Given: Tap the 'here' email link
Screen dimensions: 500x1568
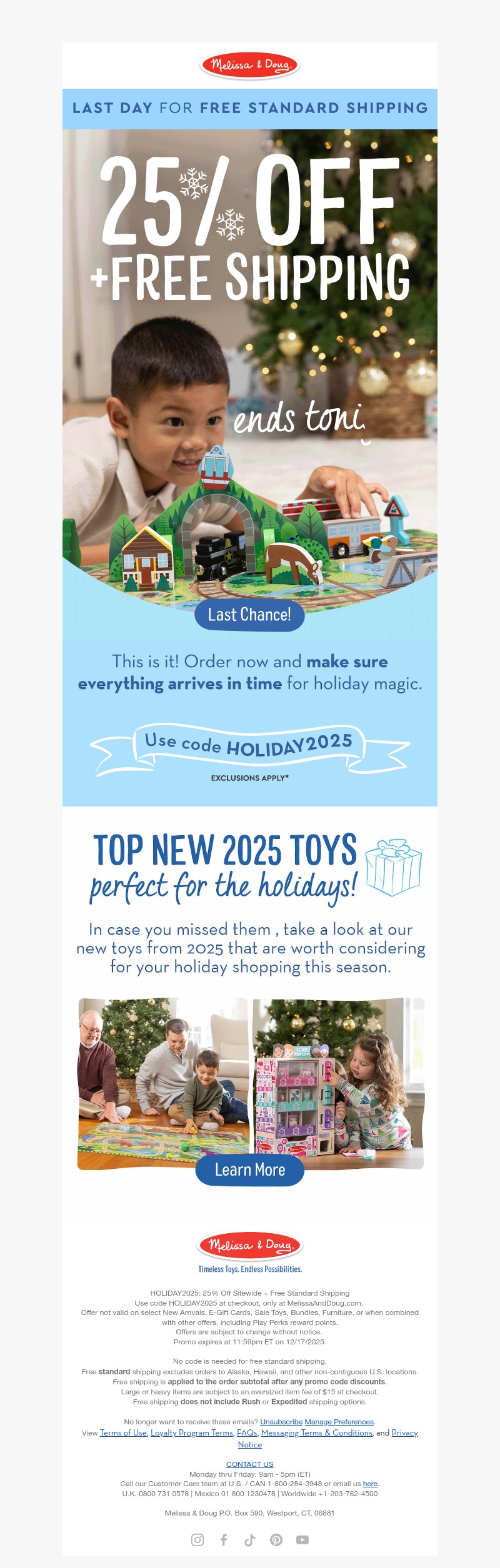Looking at the screenshot, I should tap(370, 1484).
